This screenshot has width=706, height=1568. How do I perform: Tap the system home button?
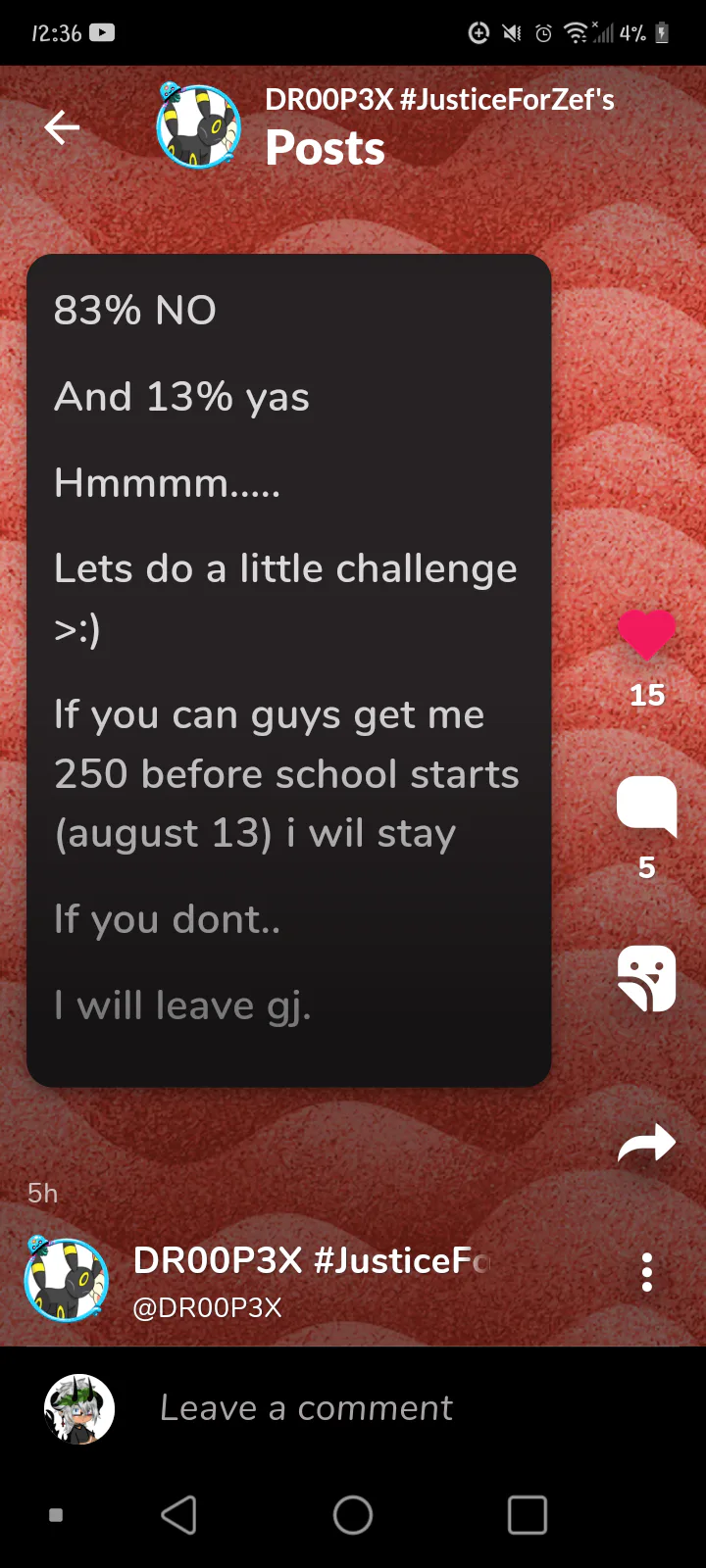pos(353,1515)
